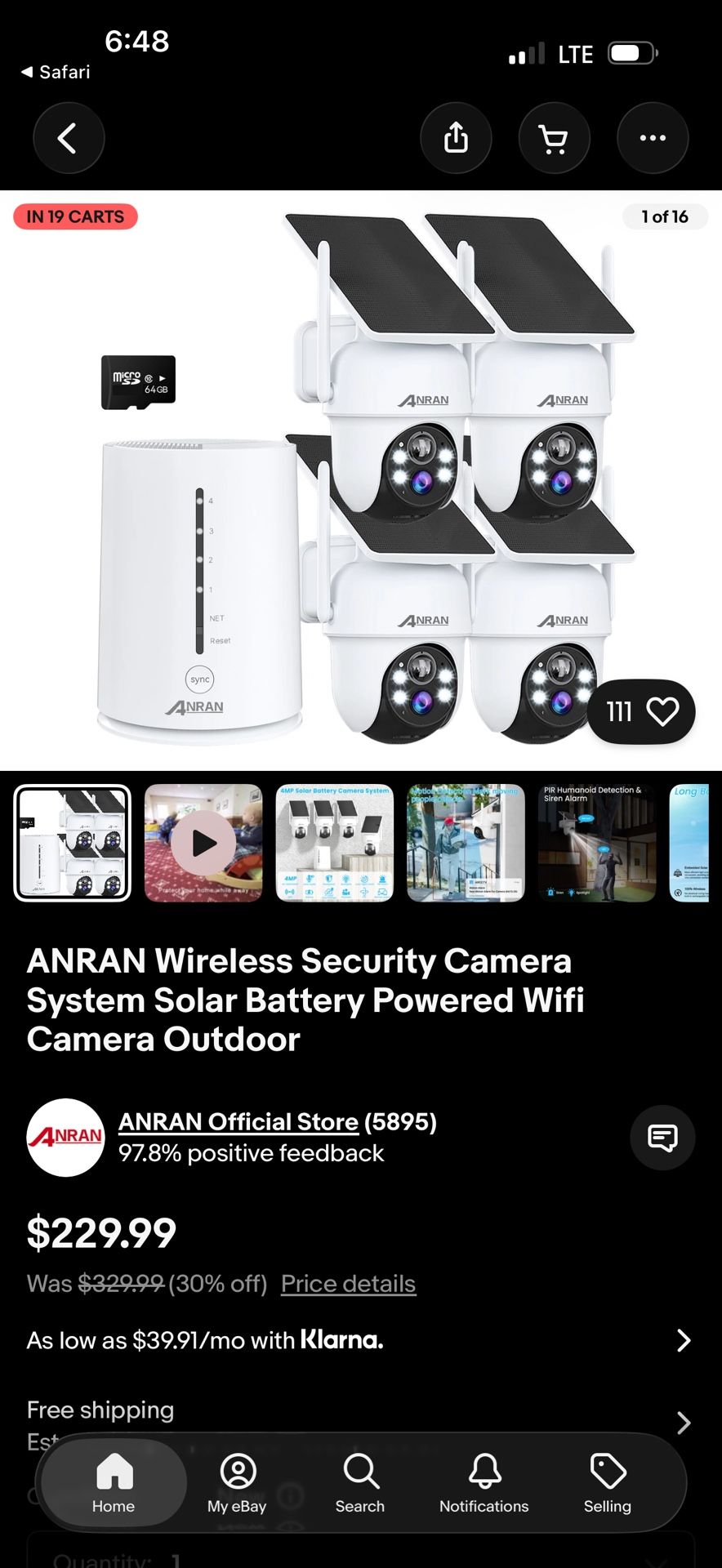Tap the 1 of 16 image counter
This screenshot has height=1568, width=722.
click(666, 216)
